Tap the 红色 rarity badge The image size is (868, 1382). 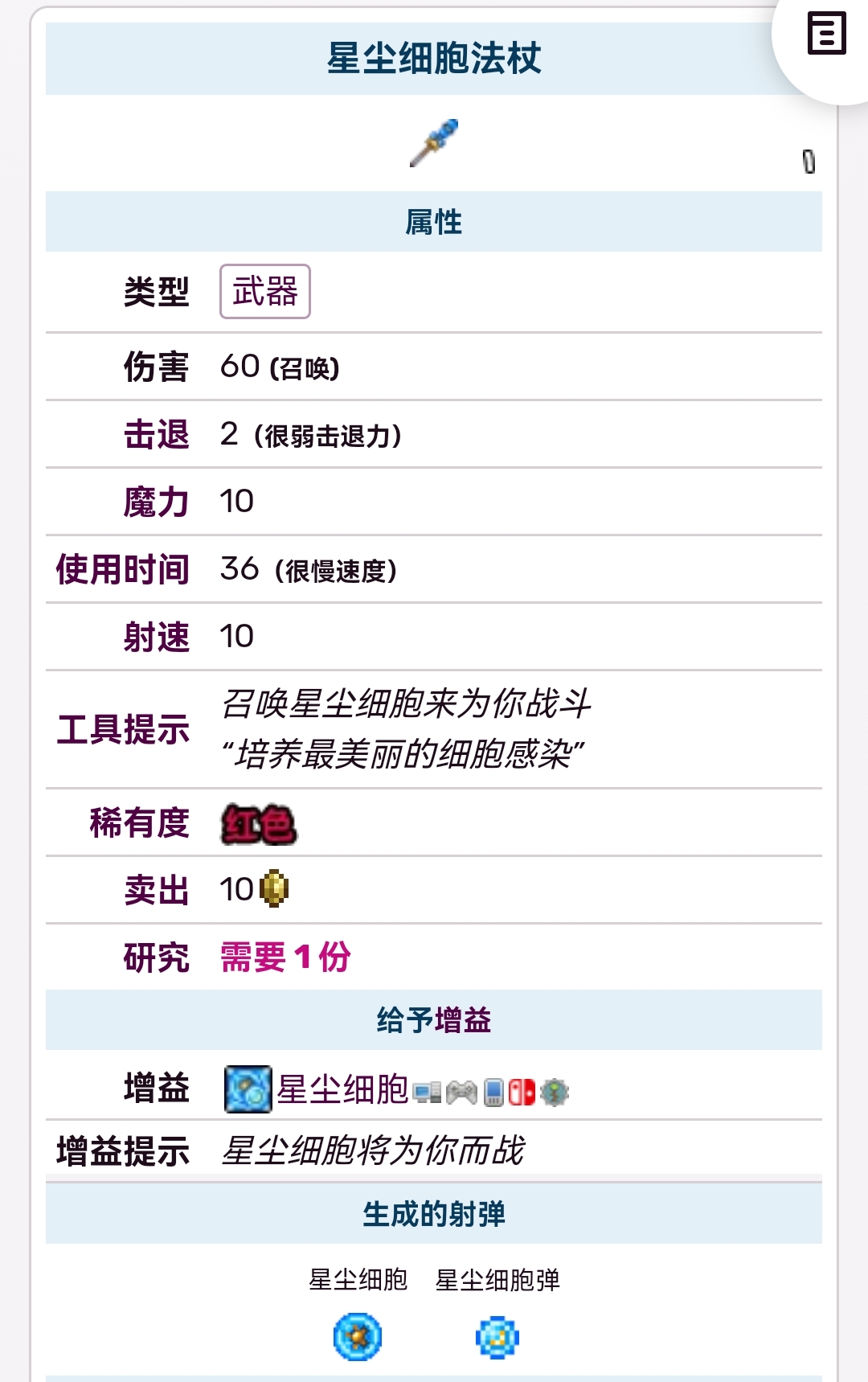coord(258,824)
